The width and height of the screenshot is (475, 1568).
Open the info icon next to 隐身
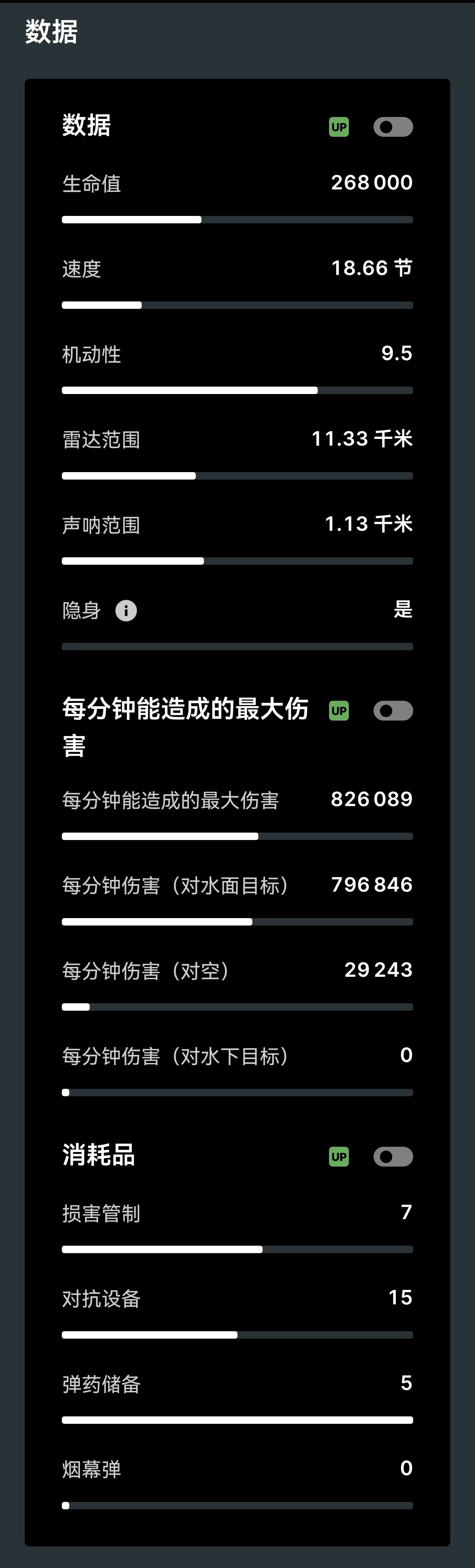[126, 610]
